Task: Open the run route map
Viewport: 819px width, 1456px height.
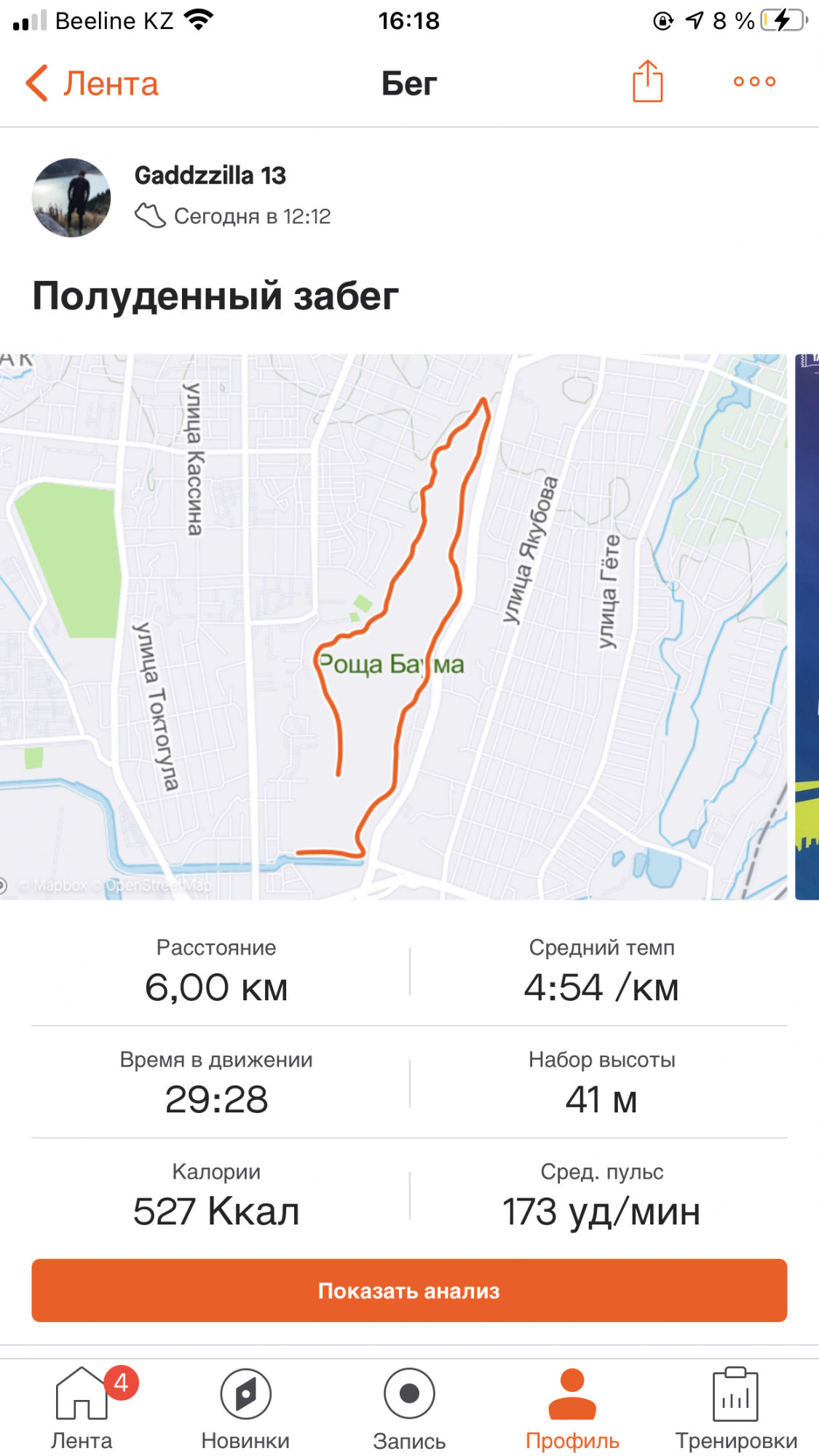Action: coord(393,626)
